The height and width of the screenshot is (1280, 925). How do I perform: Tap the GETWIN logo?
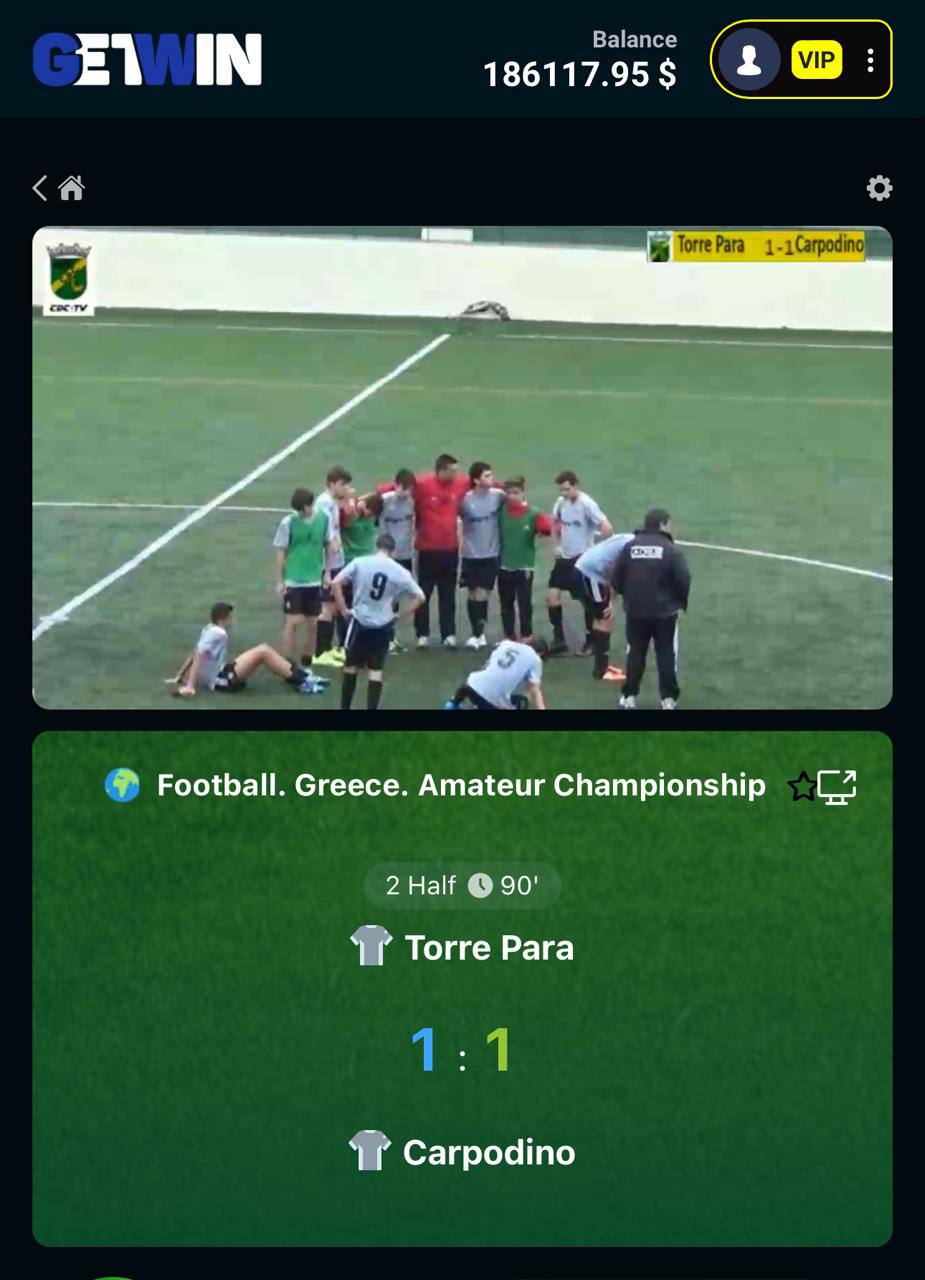coord(147,60)
